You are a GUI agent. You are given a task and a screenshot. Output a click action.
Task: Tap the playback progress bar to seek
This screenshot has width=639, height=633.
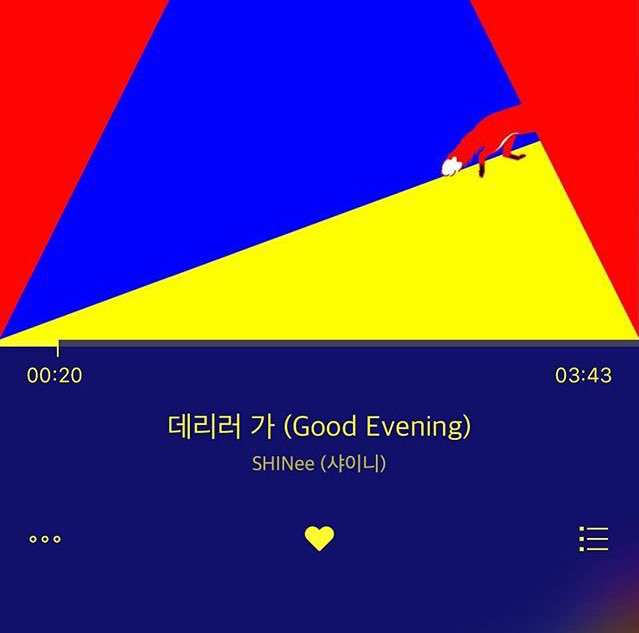coord(320,343)
